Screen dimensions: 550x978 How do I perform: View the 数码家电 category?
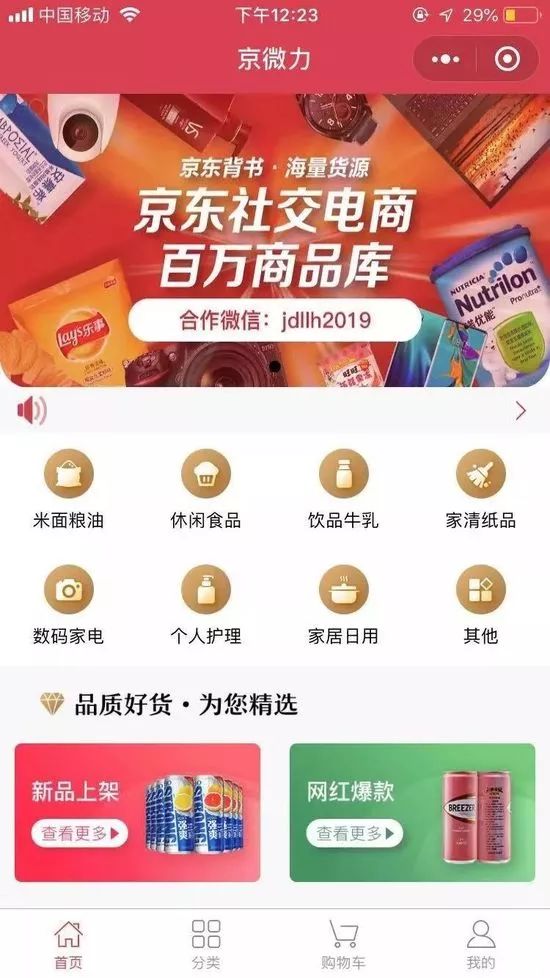[x=69, y=606]
